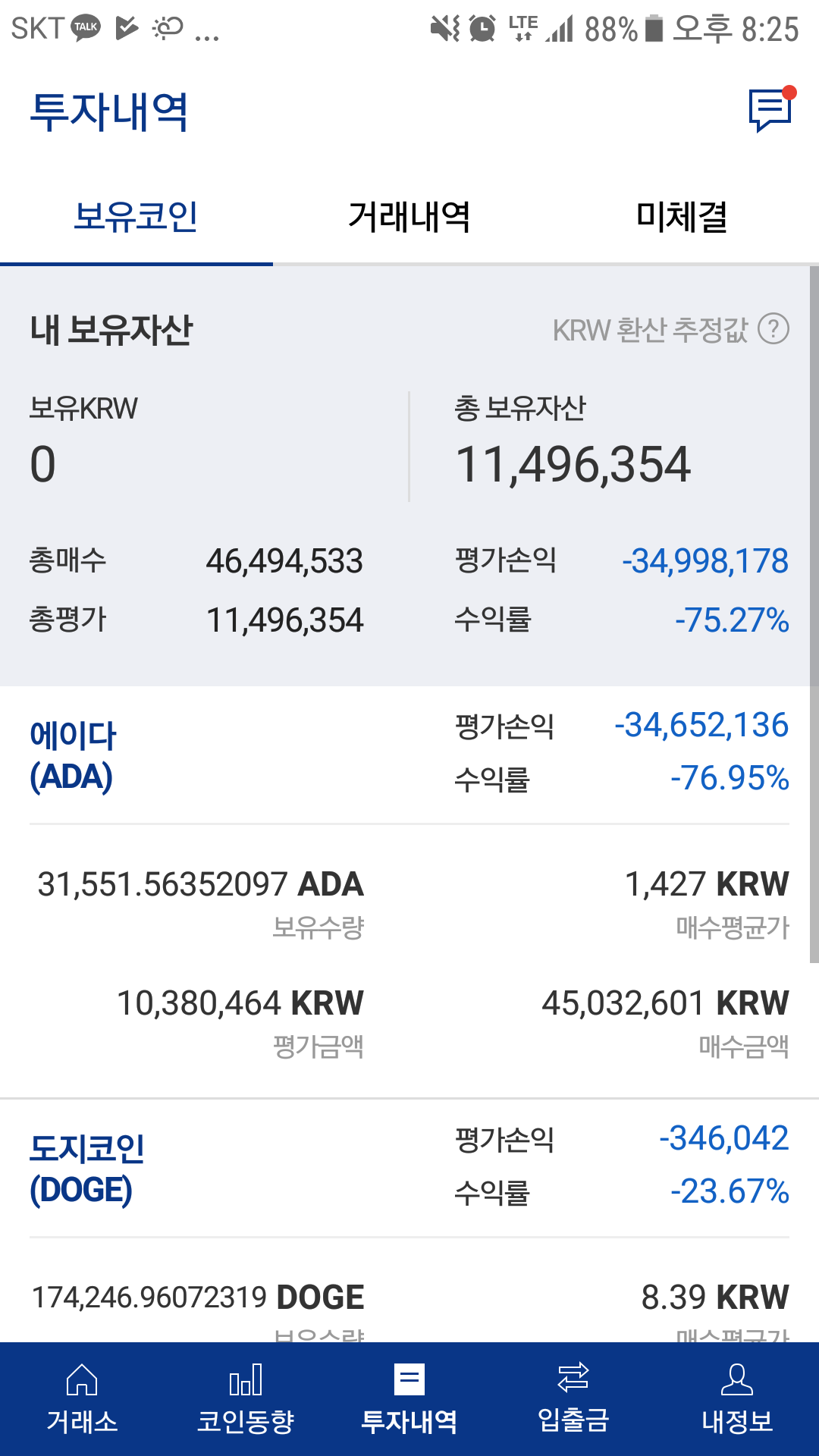Tap the KakaoTalk icon in status bar
Screen dimensions: 819x1456
pos(86,25)
